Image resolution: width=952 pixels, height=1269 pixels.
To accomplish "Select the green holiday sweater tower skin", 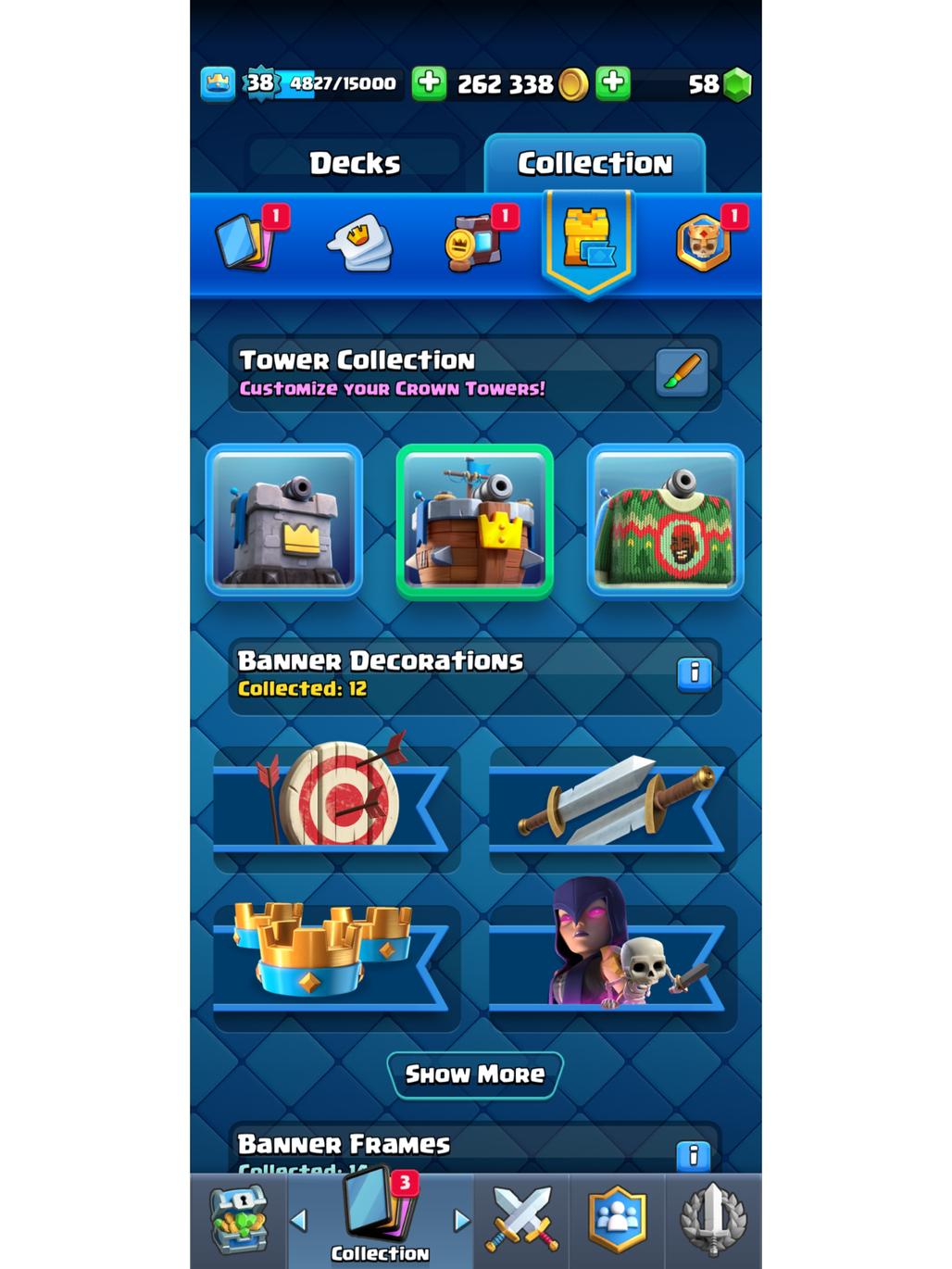I will 665,521.
